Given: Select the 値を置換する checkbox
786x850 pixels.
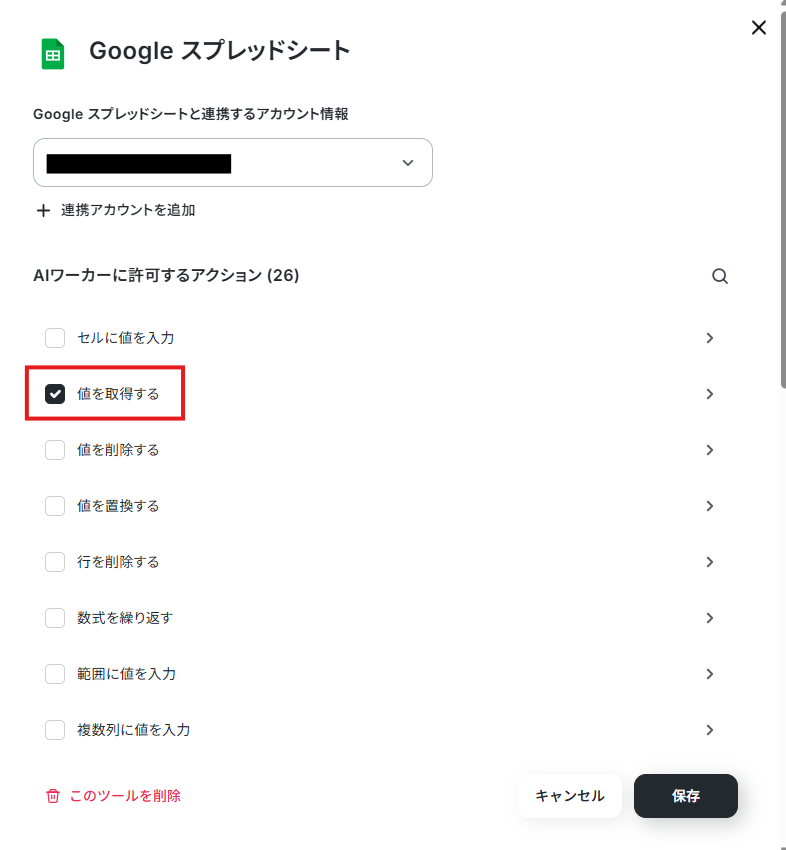Looking at the screenshot, I should (x=55, y=506).
